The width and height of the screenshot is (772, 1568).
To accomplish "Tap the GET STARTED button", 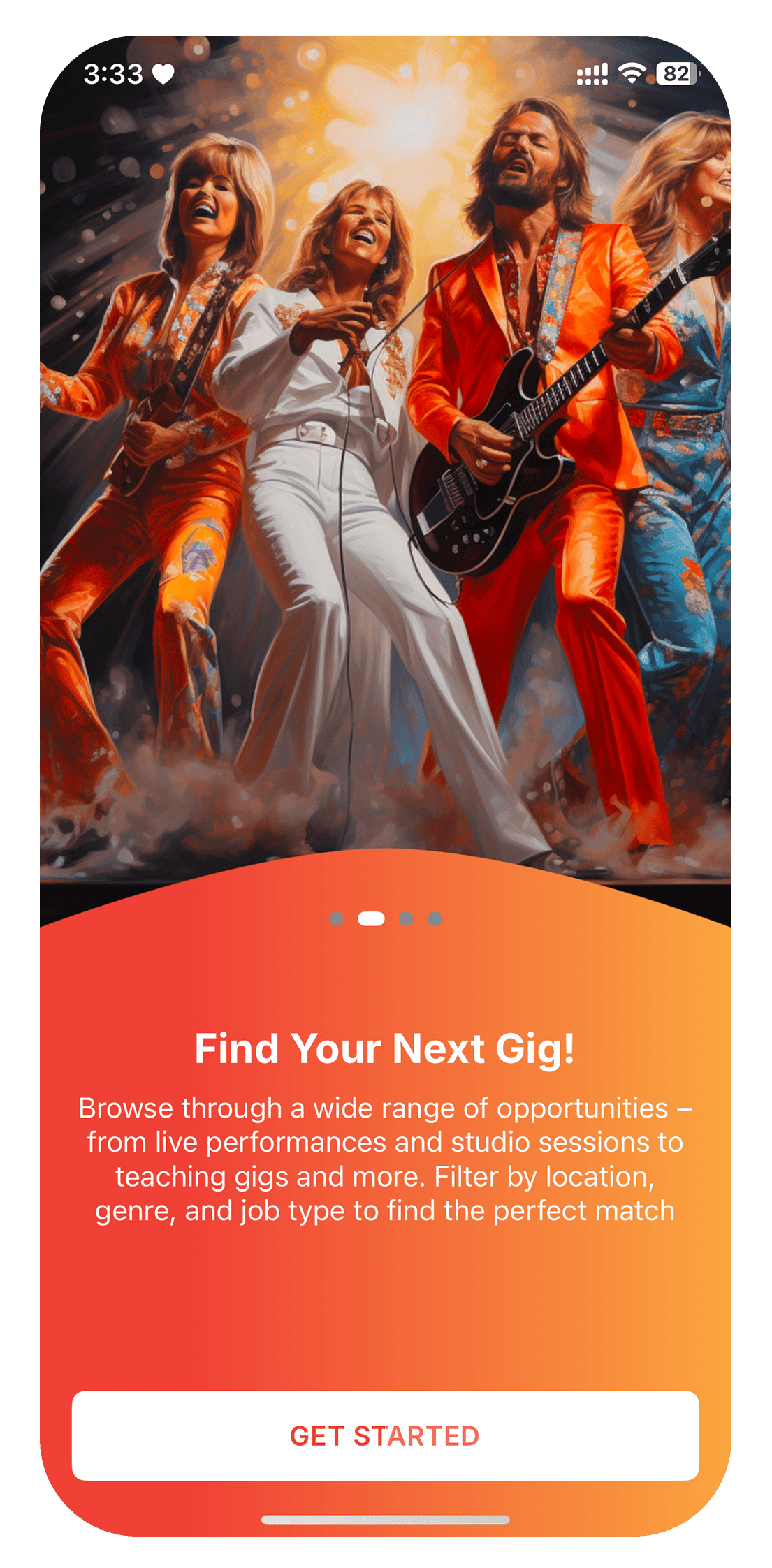I will (x=385, y=1435).
